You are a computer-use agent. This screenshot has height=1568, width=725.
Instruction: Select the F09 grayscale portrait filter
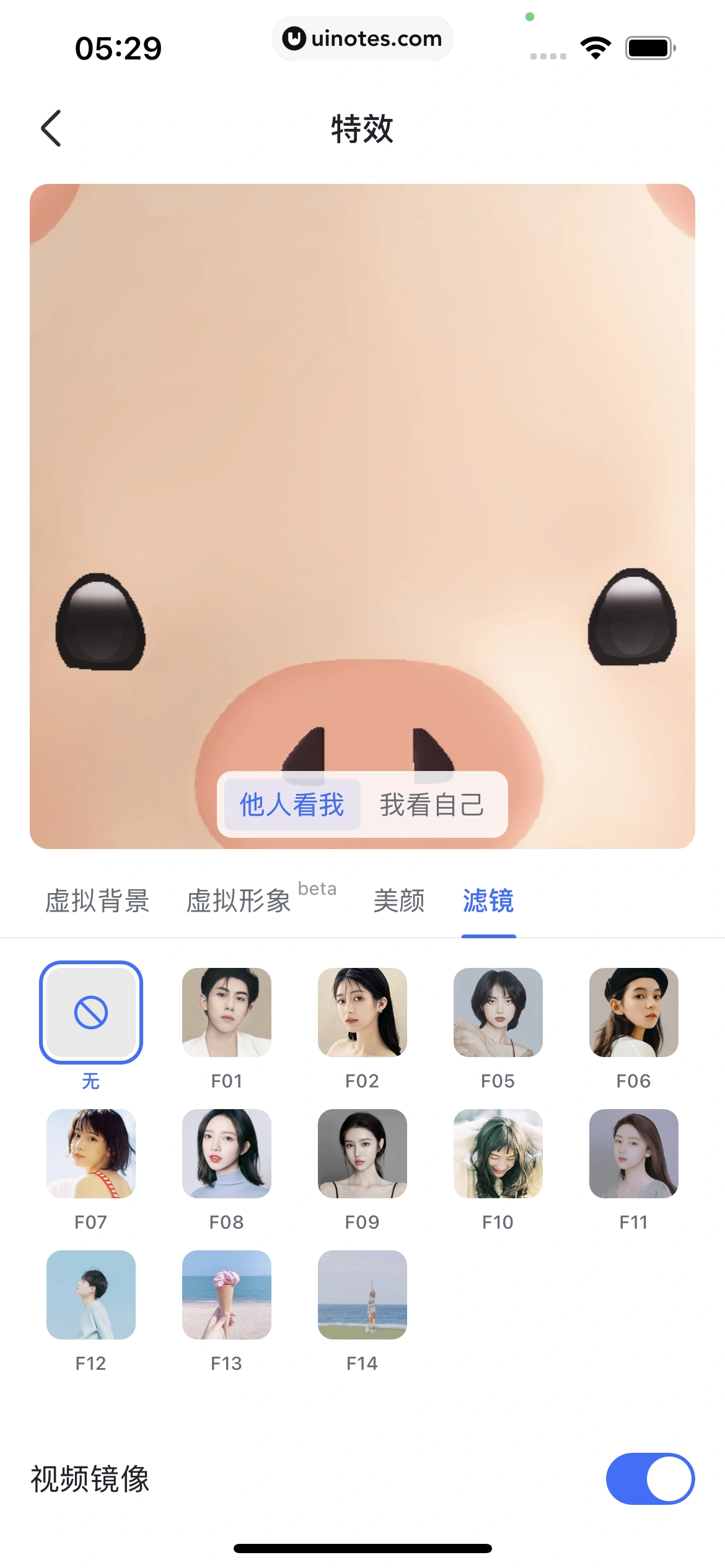click(362, 1154)
